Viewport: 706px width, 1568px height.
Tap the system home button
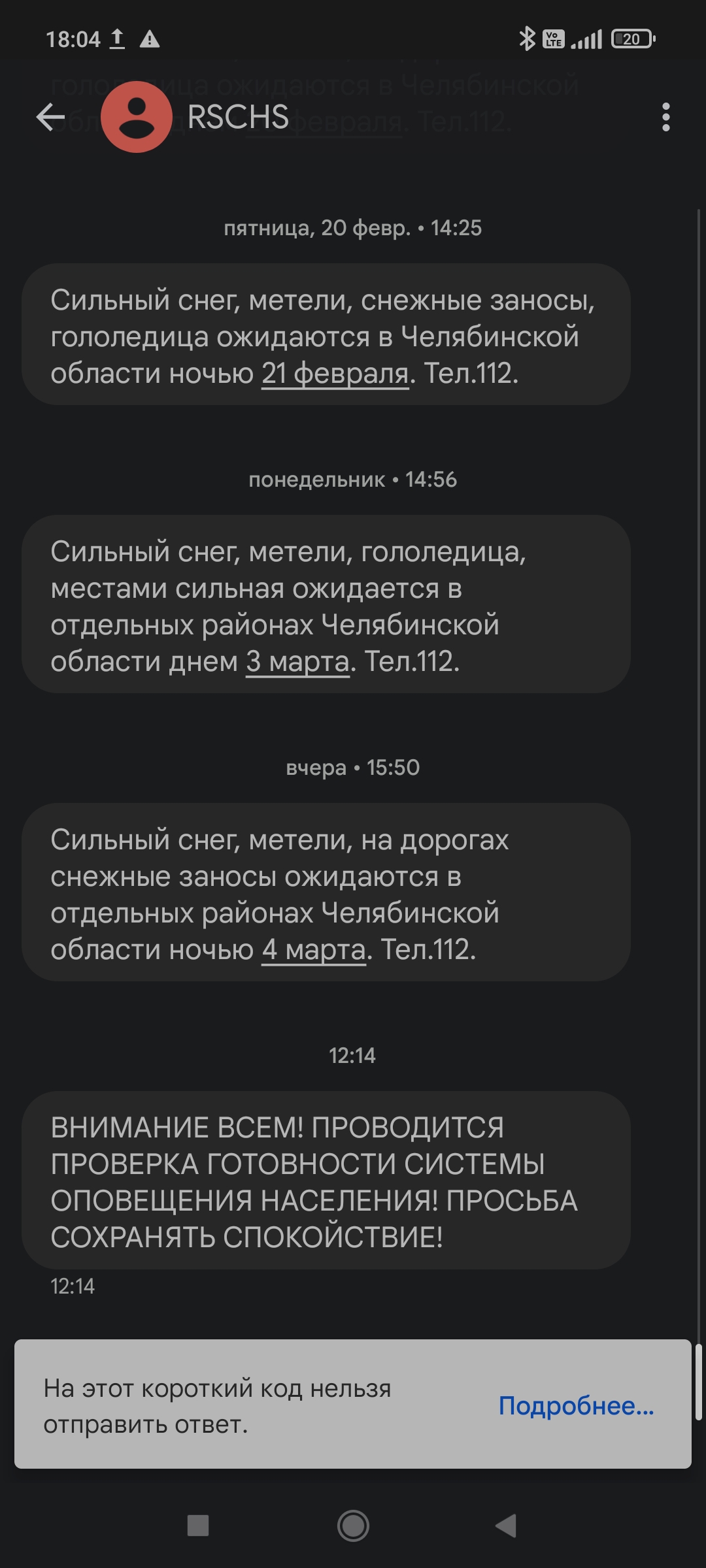click(353, 1526)
